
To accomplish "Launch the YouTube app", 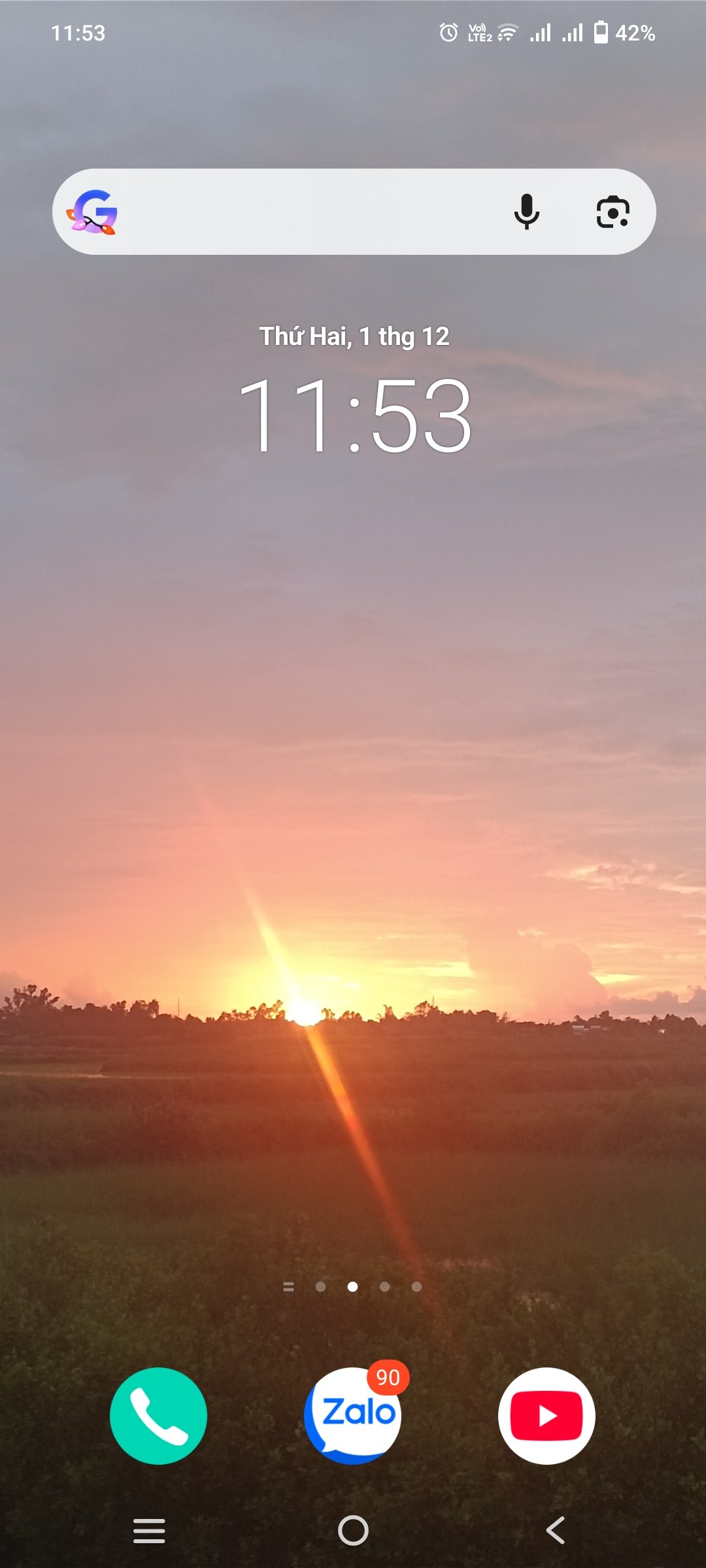I will (x=546, y=1416).
